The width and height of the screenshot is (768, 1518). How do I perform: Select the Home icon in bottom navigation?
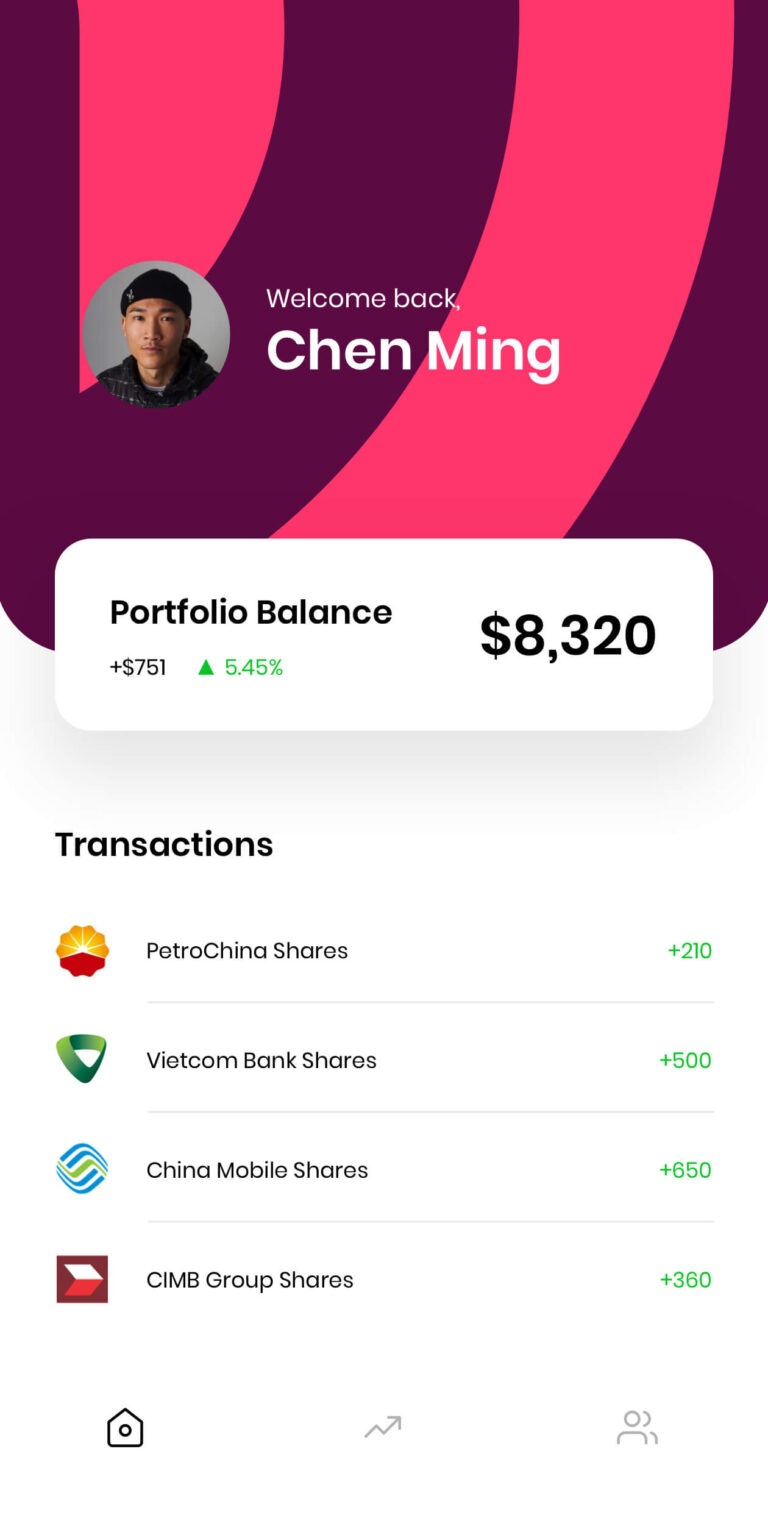click(123, 1427)
